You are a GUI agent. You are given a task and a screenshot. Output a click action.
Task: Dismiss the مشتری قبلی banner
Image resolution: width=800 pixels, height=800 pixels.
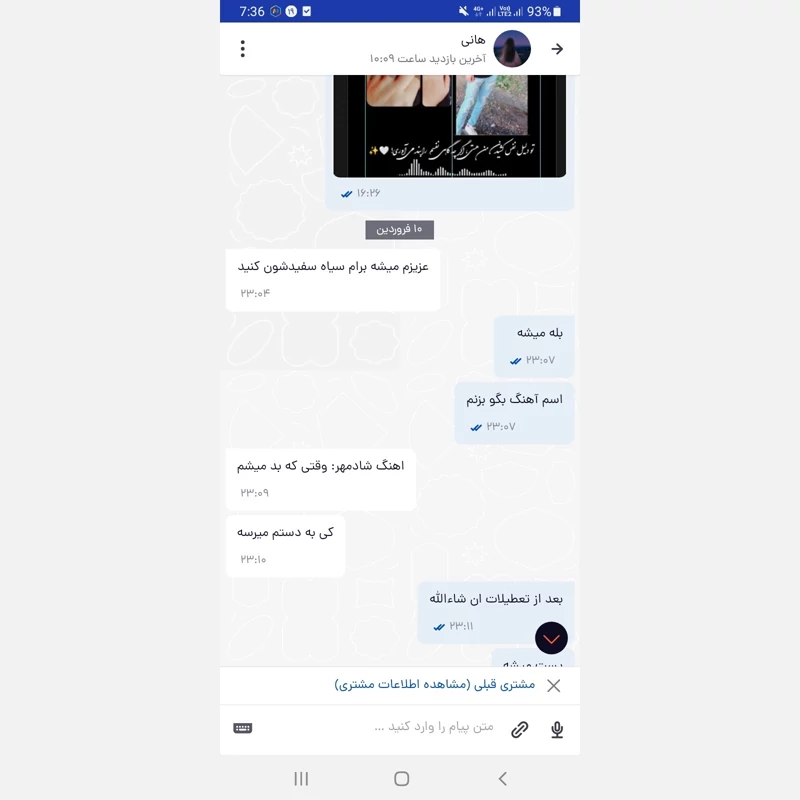(553, 685)
